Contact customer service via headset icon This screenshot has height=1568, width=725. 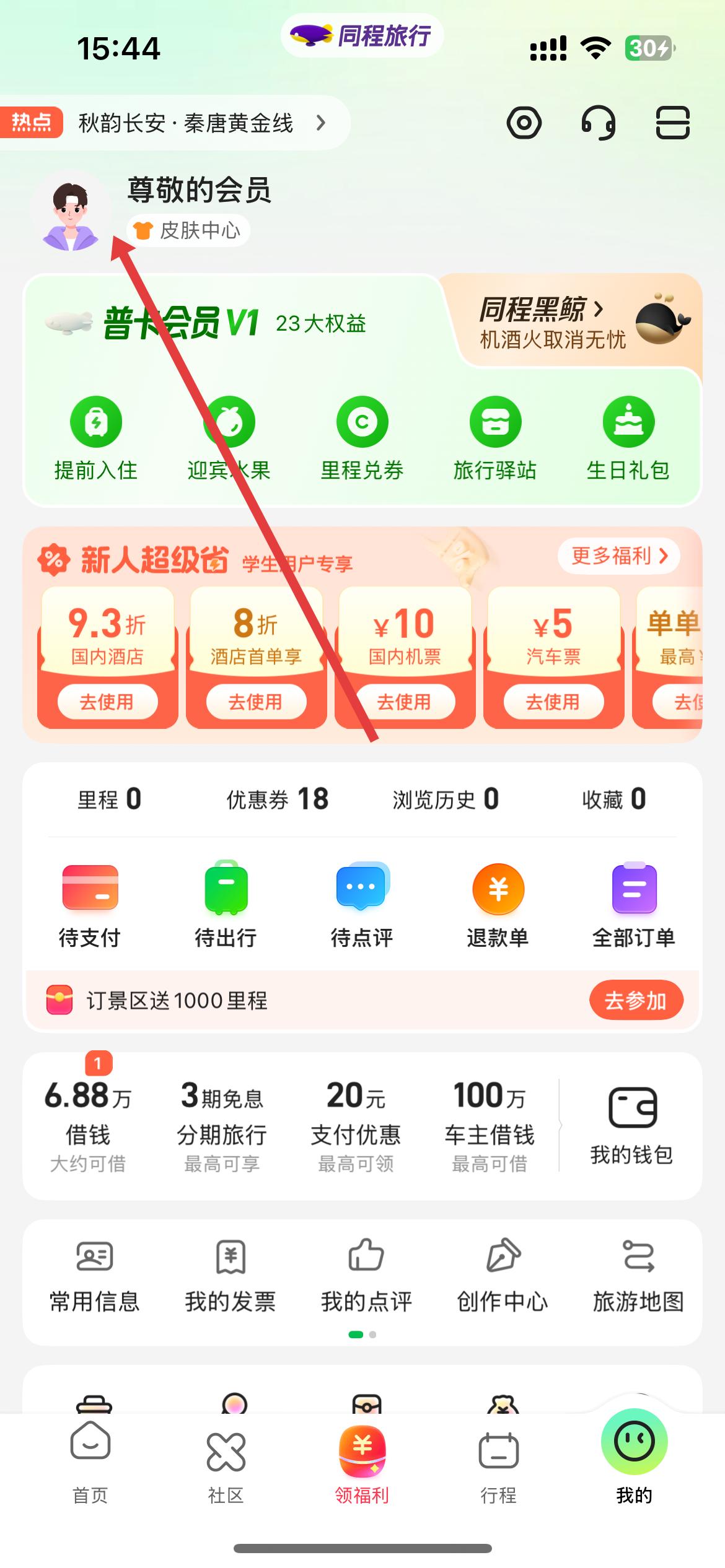tap(598, 123)
